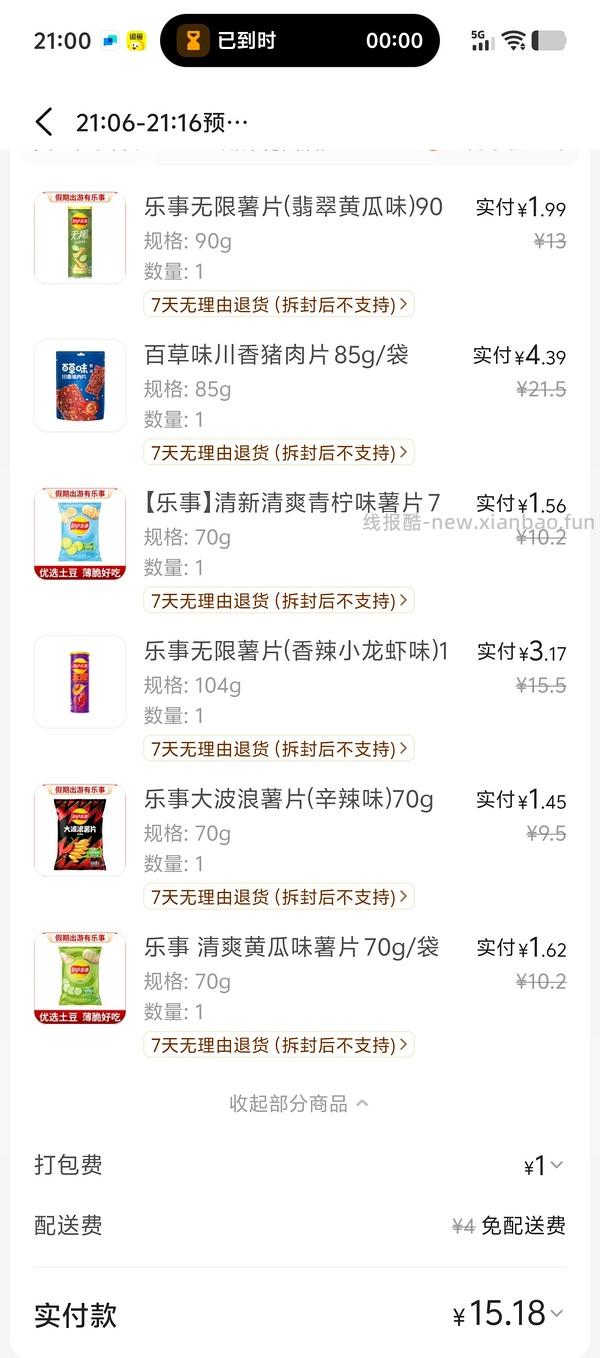Viewport: 600px width, 1358px height.
Task: View return policy under 大波浪薯片(辛辣味)
Action: [279, 897]
